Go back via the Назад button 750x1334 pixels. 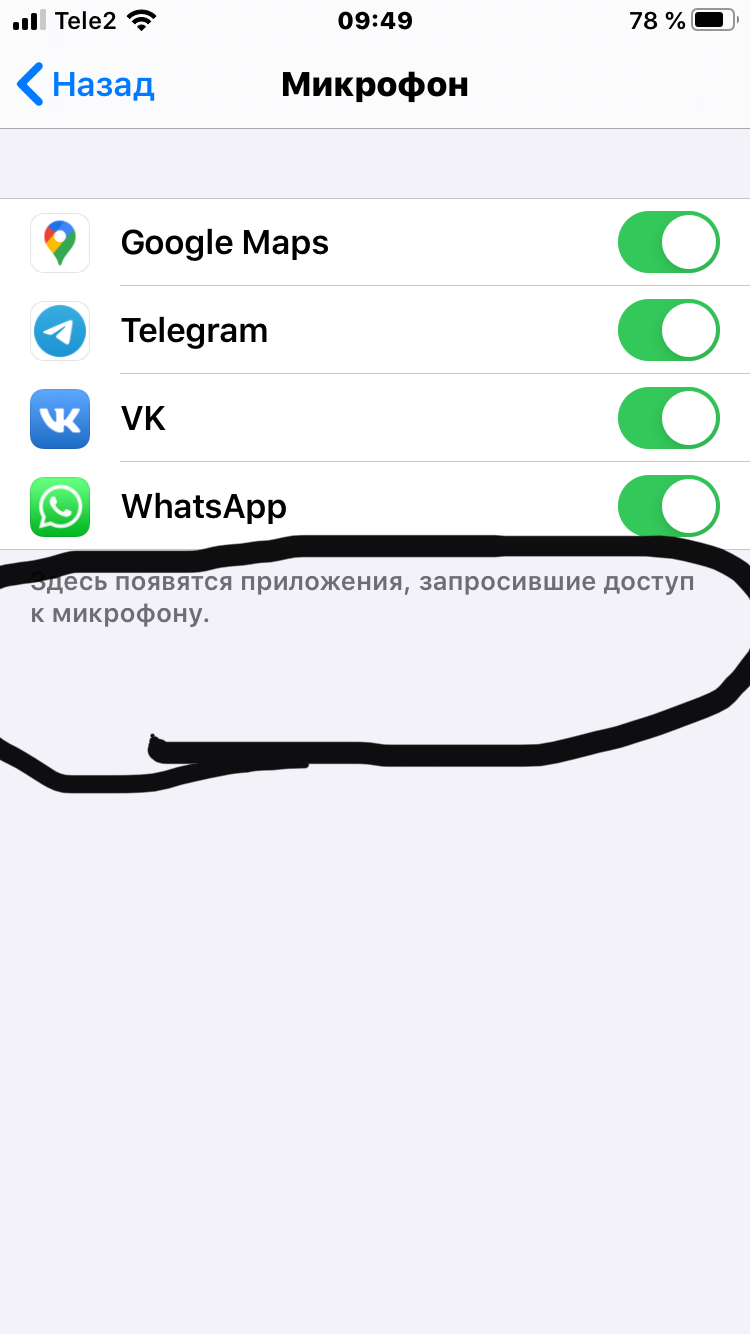tap(86, 85)
